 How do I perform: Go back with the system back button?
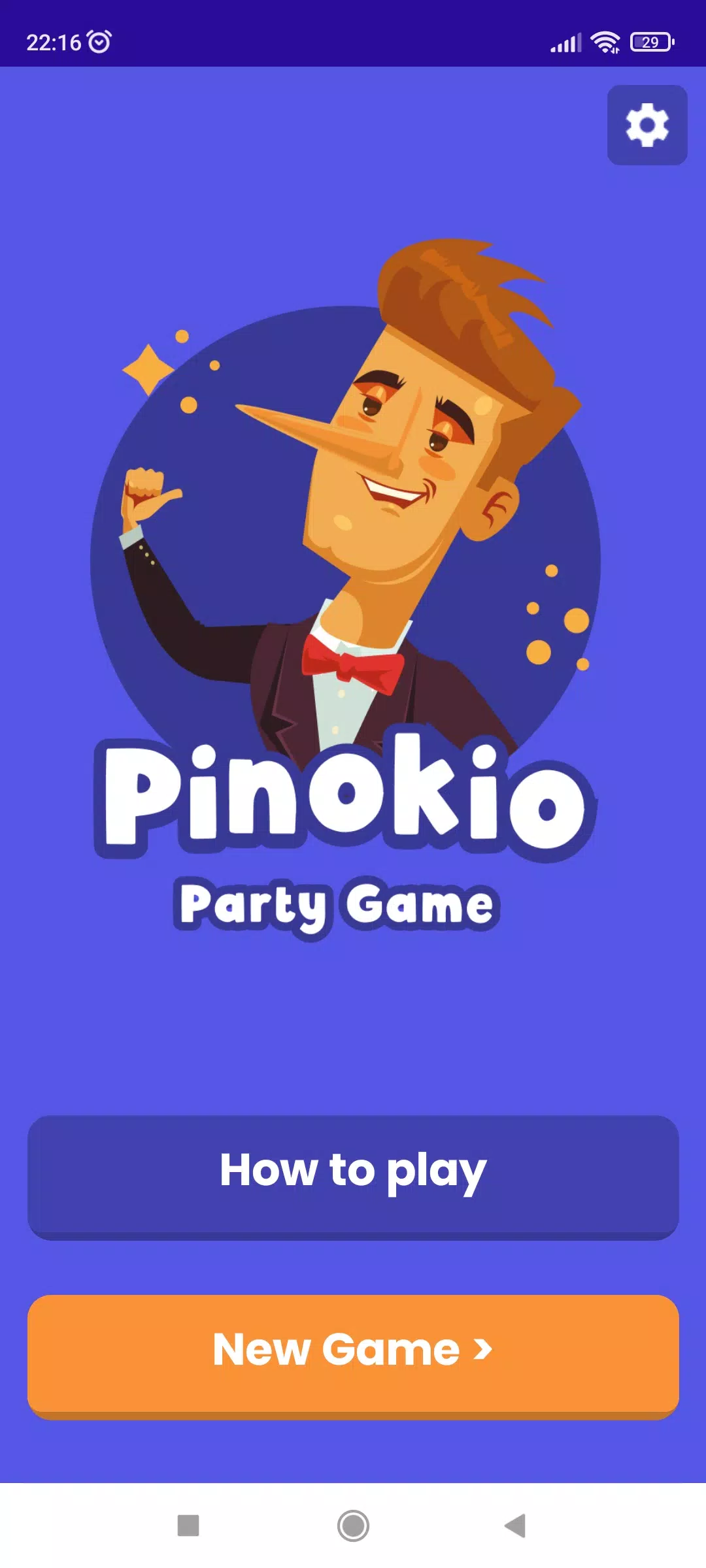(516, 1526)
